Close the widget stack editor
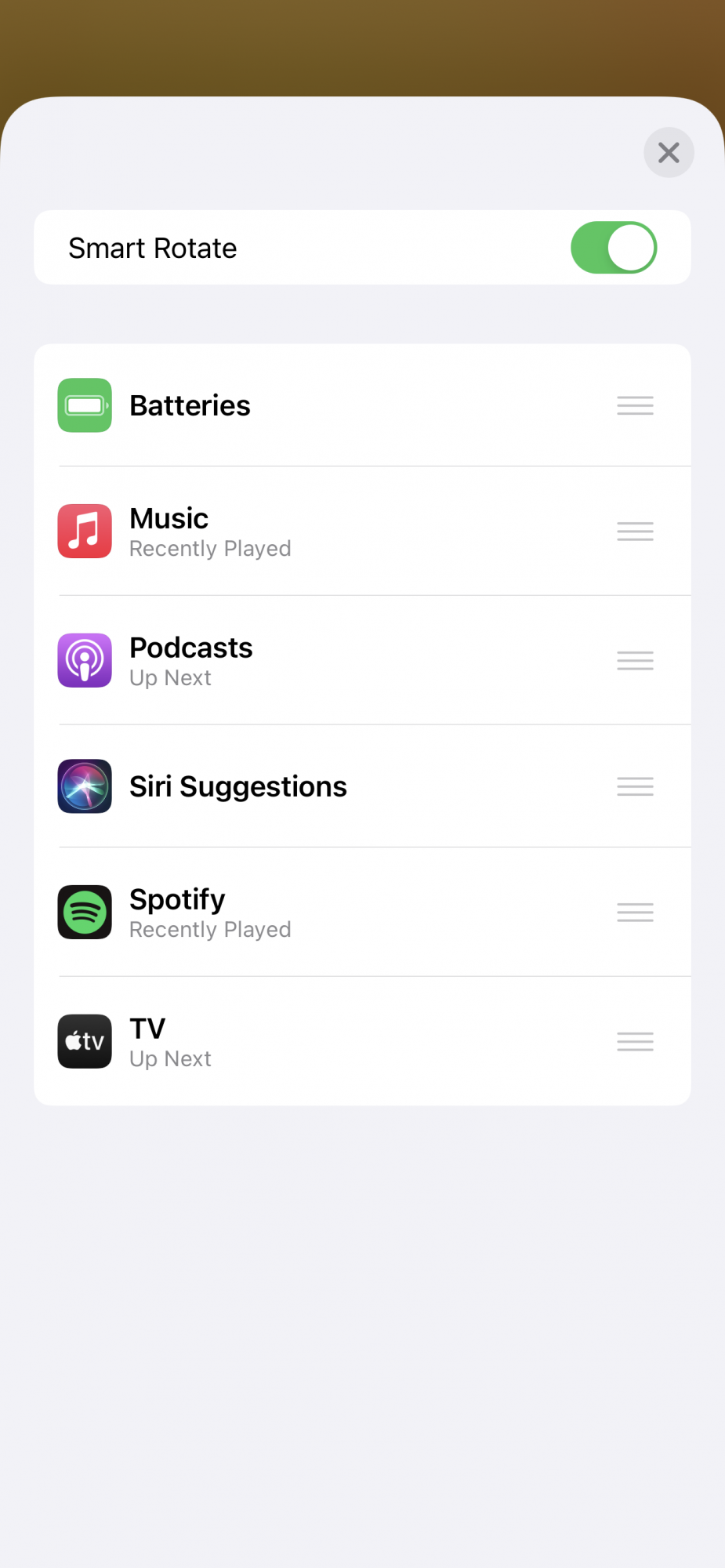This screenshot has width=725, height=1568. pos(669,153)
